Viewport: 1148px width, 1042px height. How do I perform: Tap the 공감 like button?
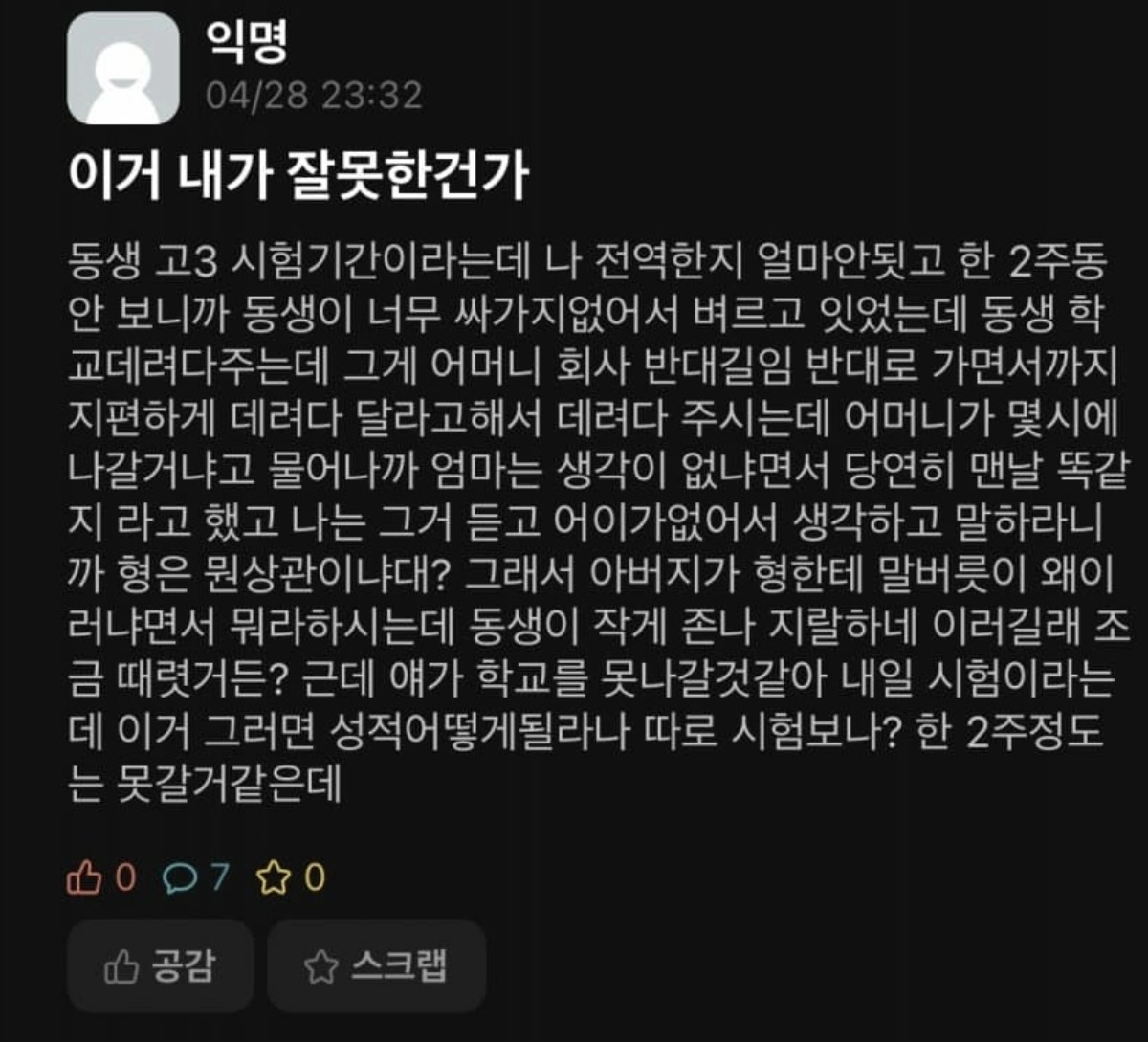pyautogui.click(x=160, y=966)
